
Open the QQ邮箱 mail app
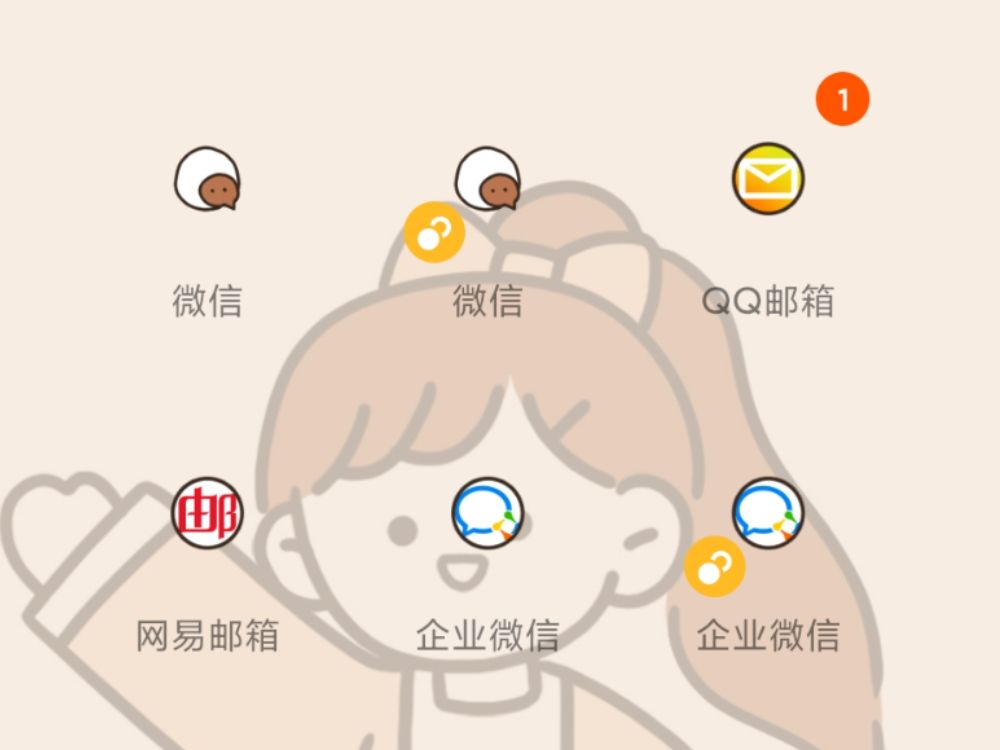tap(767, 179)
